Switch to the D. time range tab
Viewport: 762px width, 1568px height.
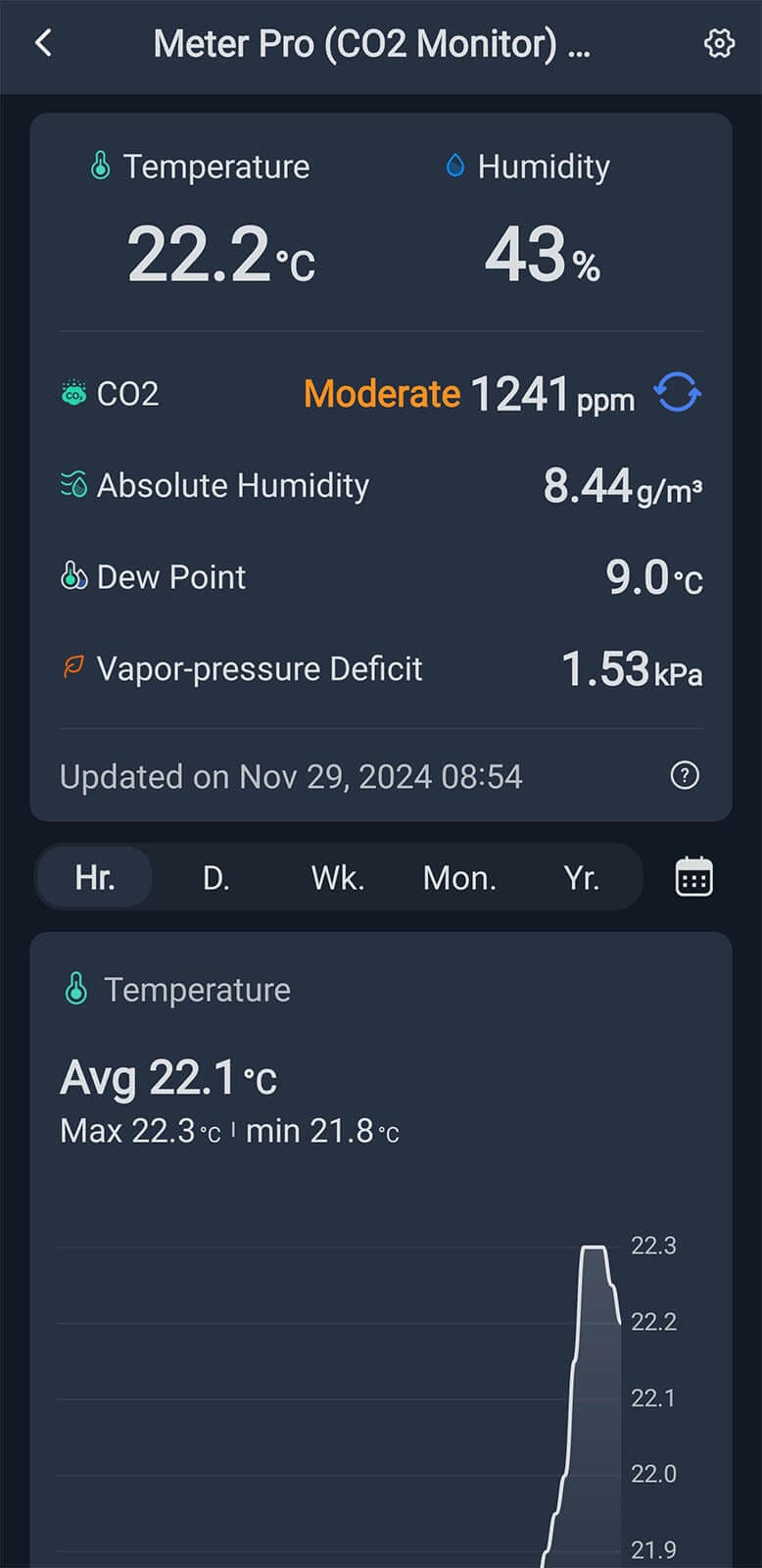pyautogui.click(x=215, y=877)
